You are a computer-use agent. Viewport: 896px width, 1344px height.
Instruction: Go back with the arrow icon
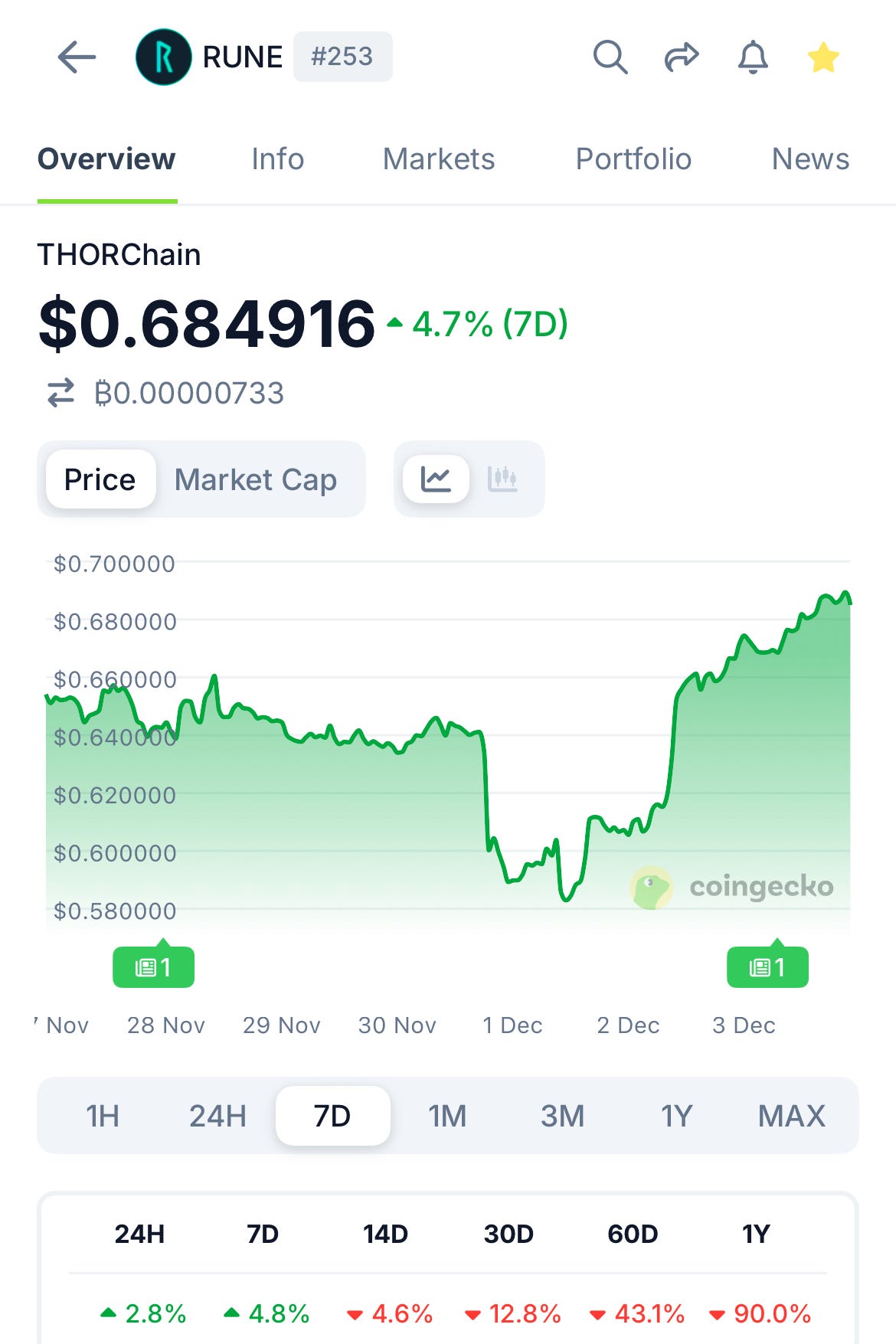(77, 57)
